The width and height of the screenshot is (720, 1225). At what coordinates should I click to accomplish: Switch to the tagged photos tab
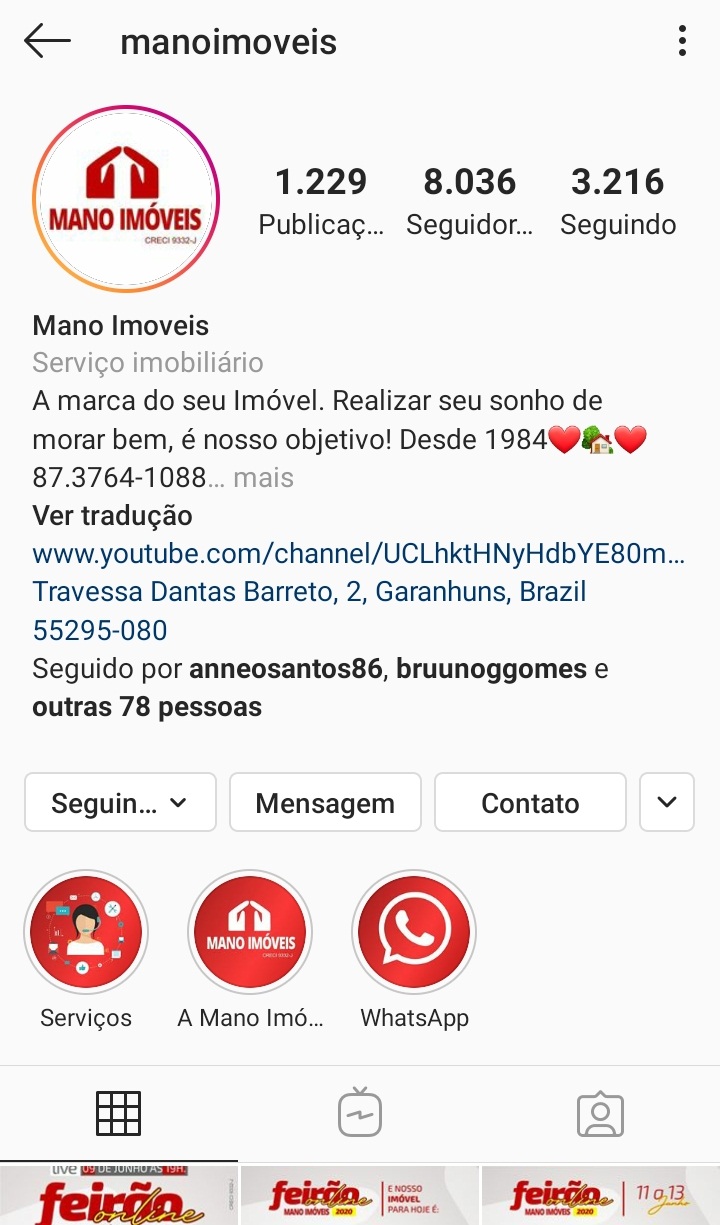[x=600, y=1113]
